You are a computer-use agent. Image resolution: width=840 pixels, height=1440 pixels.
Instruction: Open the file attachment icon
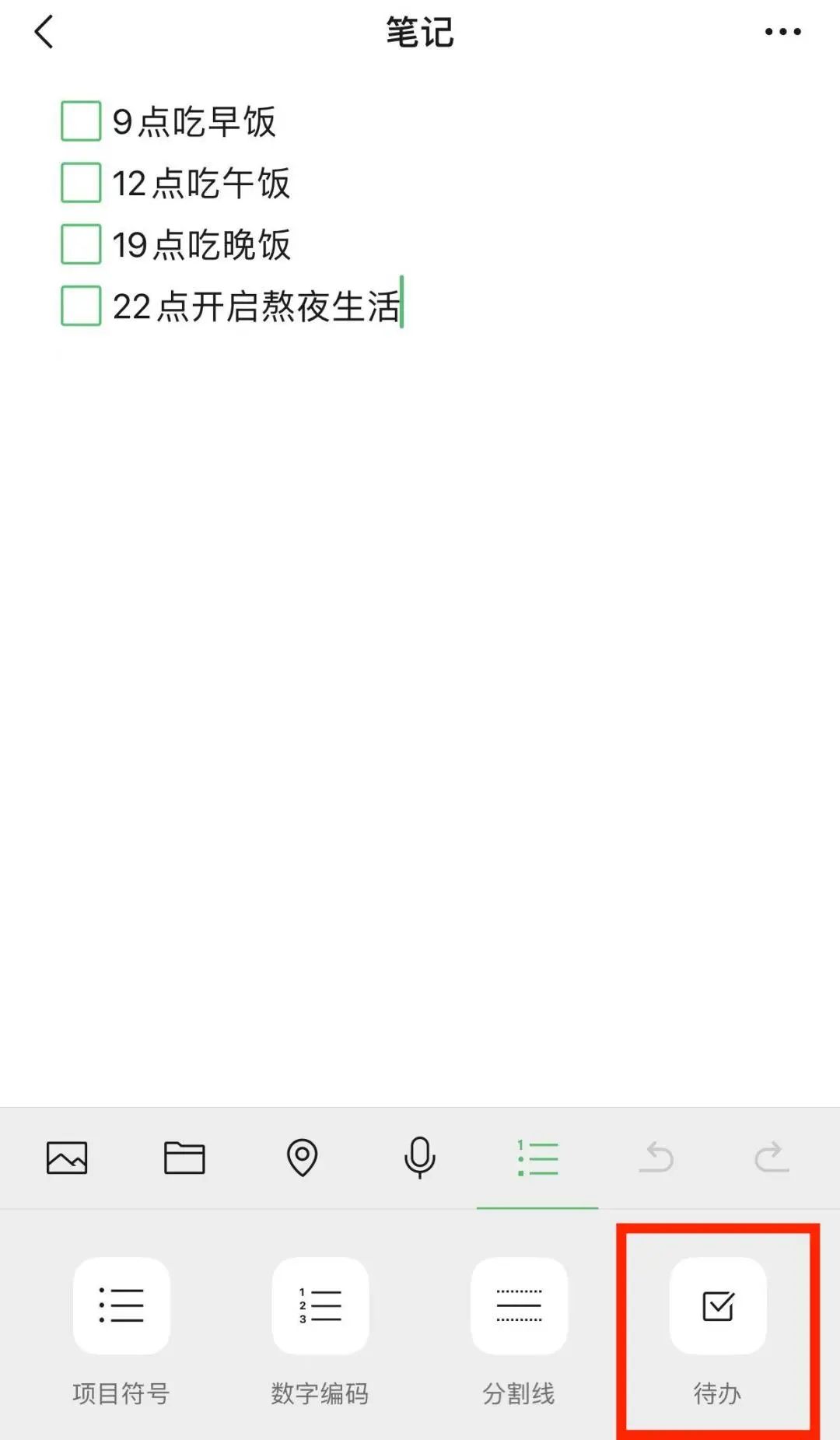184,1158
